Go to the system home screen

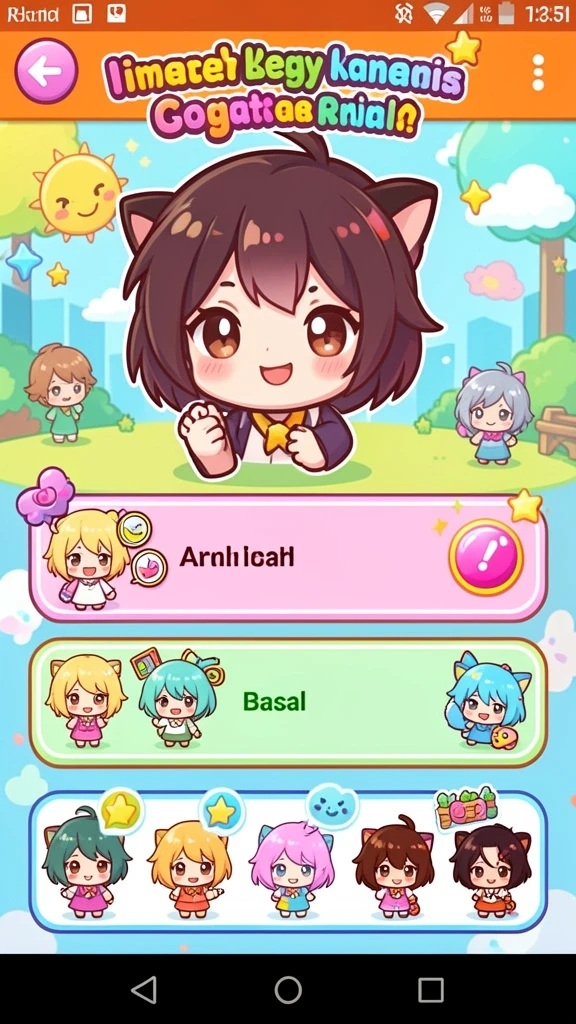tap(288, 989)
